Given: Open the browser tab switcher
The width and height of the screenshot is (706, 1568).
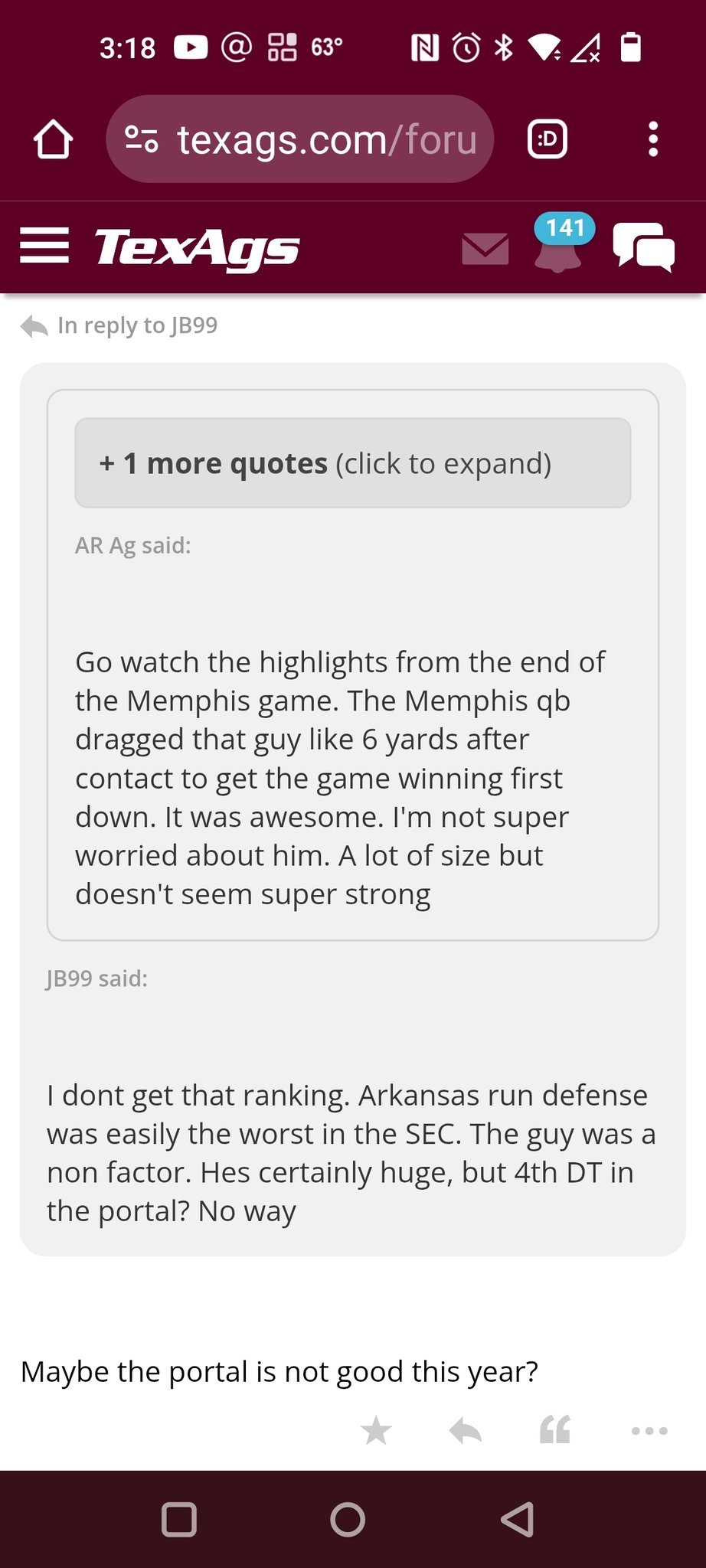Looking at the screenshot, I should [547, 139].
